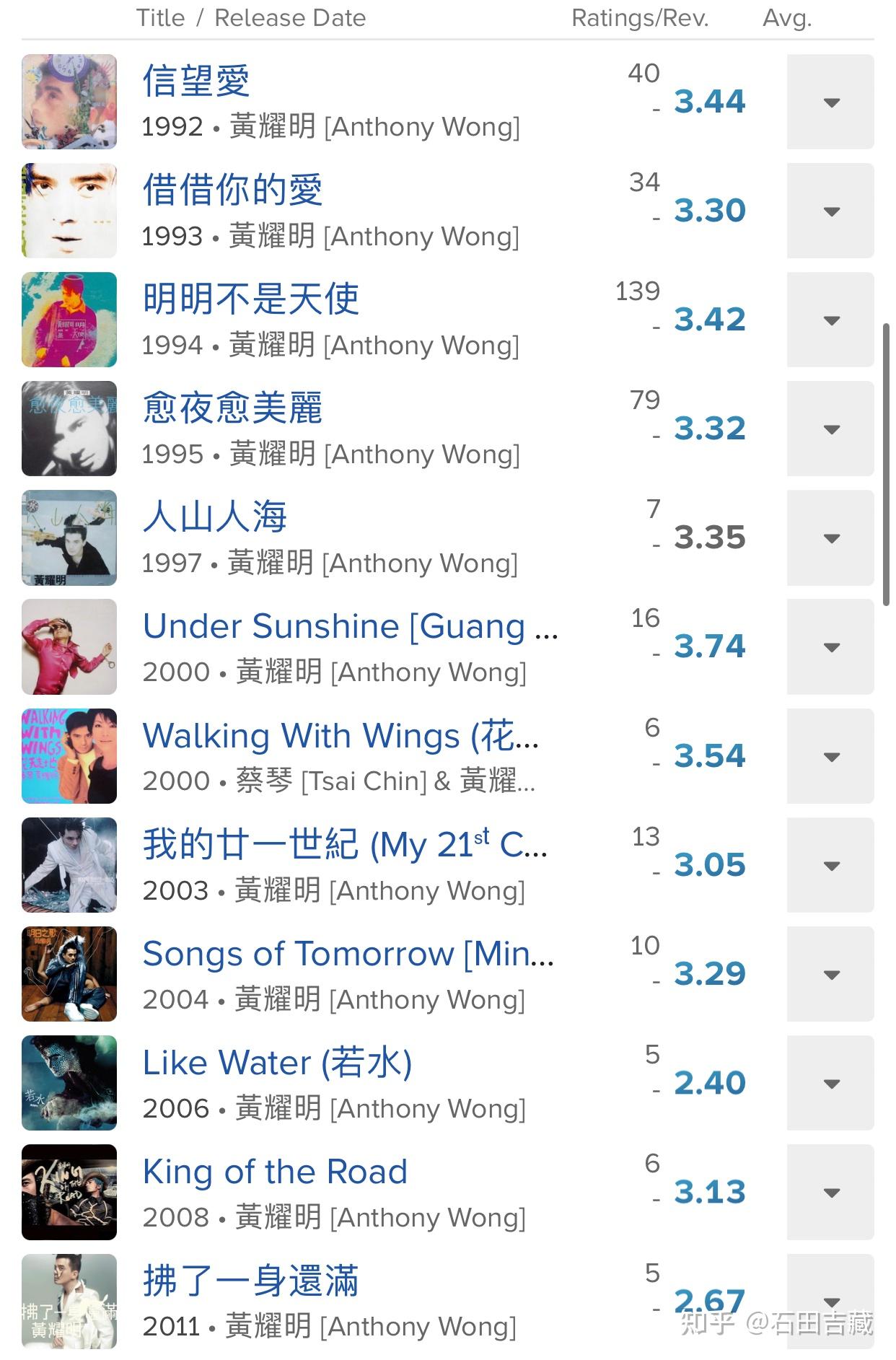Expand the rating menu next to 人山人海
The image size is (896, 1360).
(x=830, y=538)
